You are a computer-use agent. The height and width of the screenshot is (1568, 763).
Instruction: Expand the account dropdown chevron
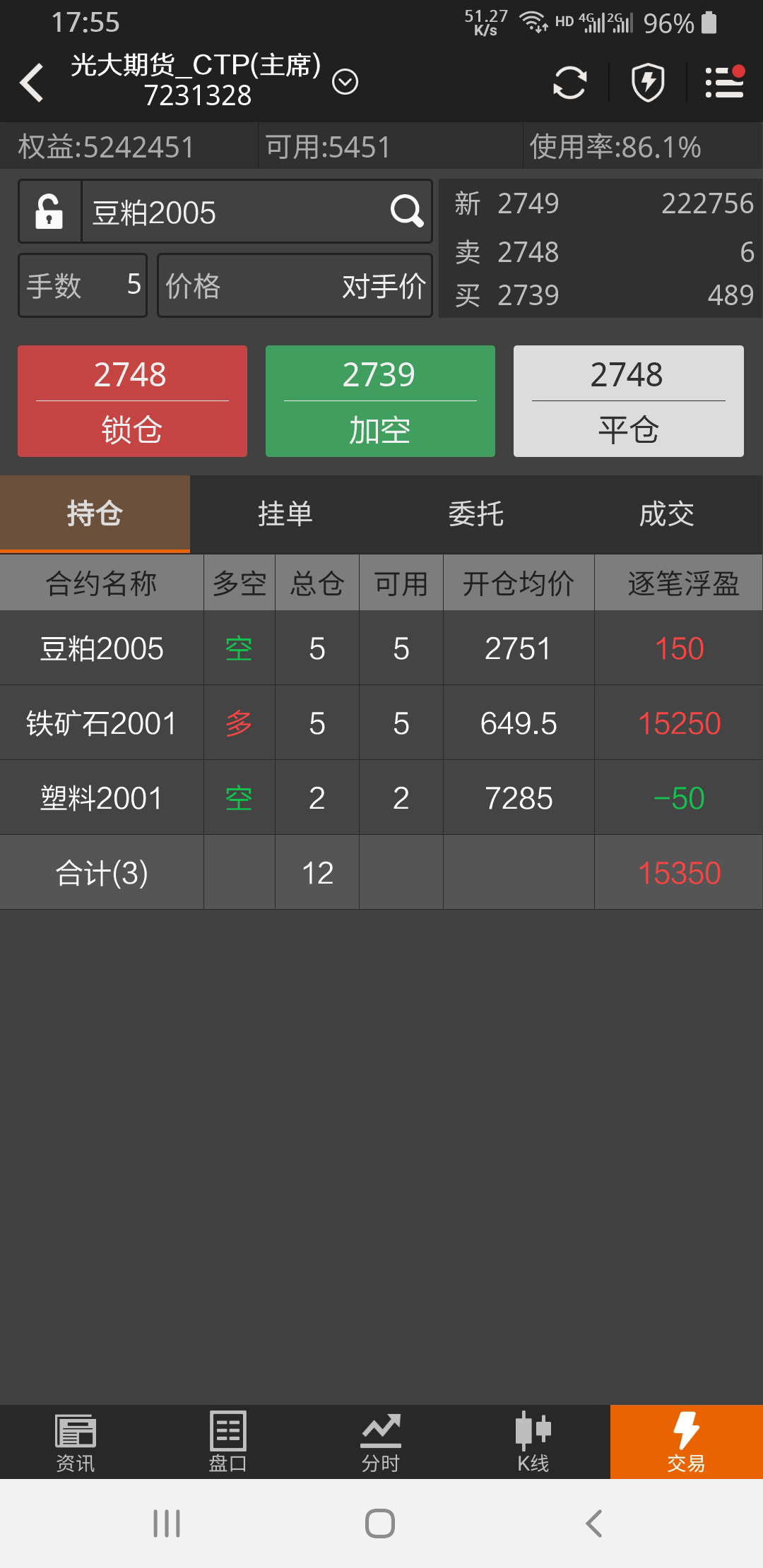click(345, 82)
